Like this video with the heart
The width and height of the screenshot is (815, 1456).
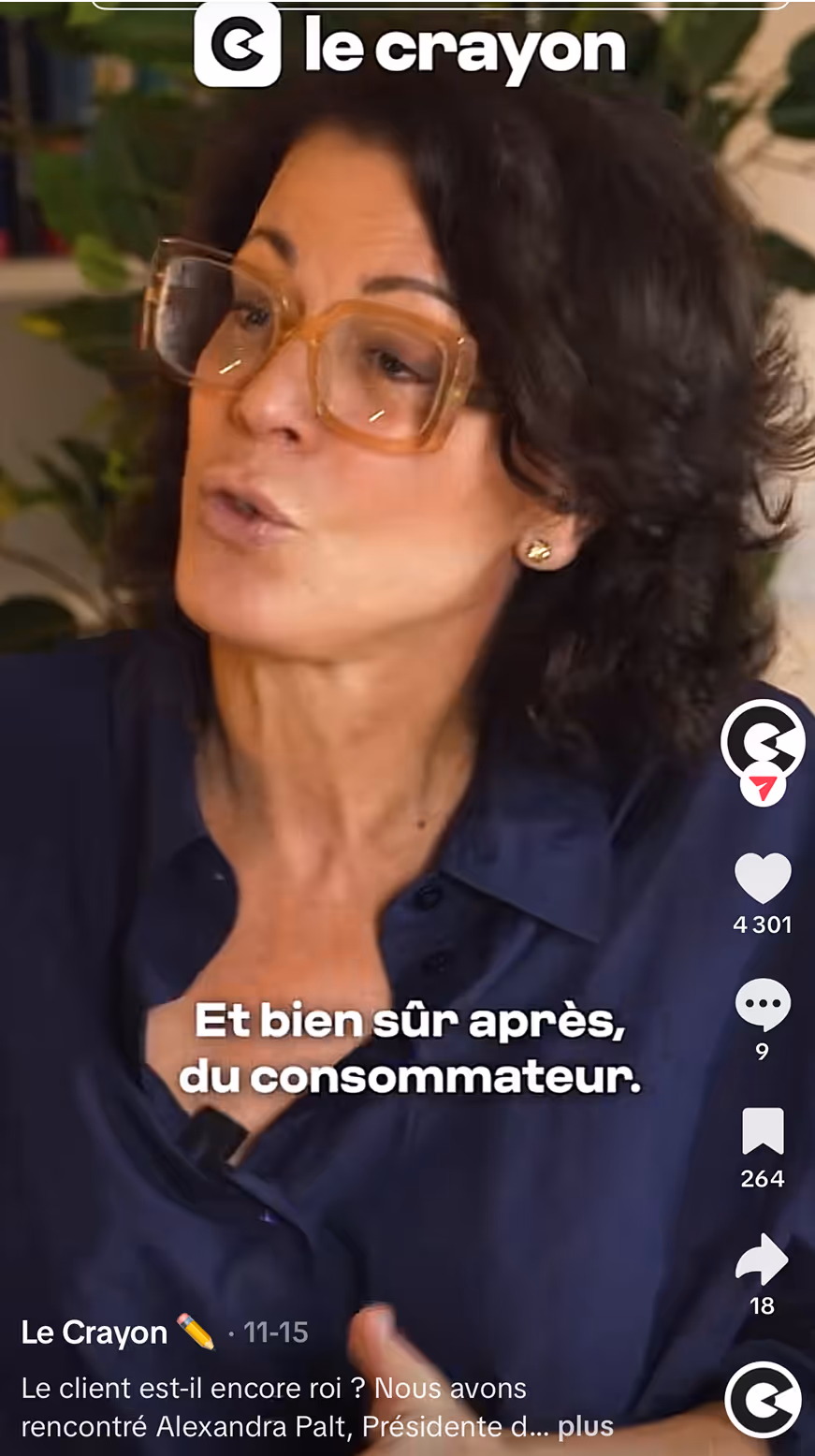tap(763, 879)
